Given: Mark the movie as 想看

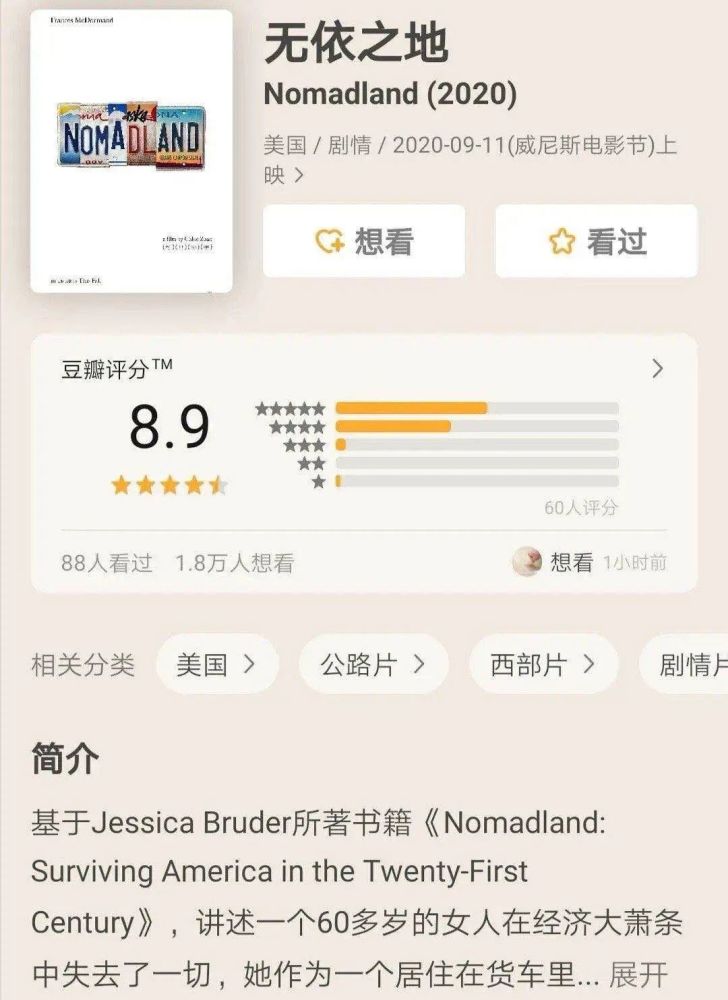Looking at the screenshot, I should [x=363, y=241].
